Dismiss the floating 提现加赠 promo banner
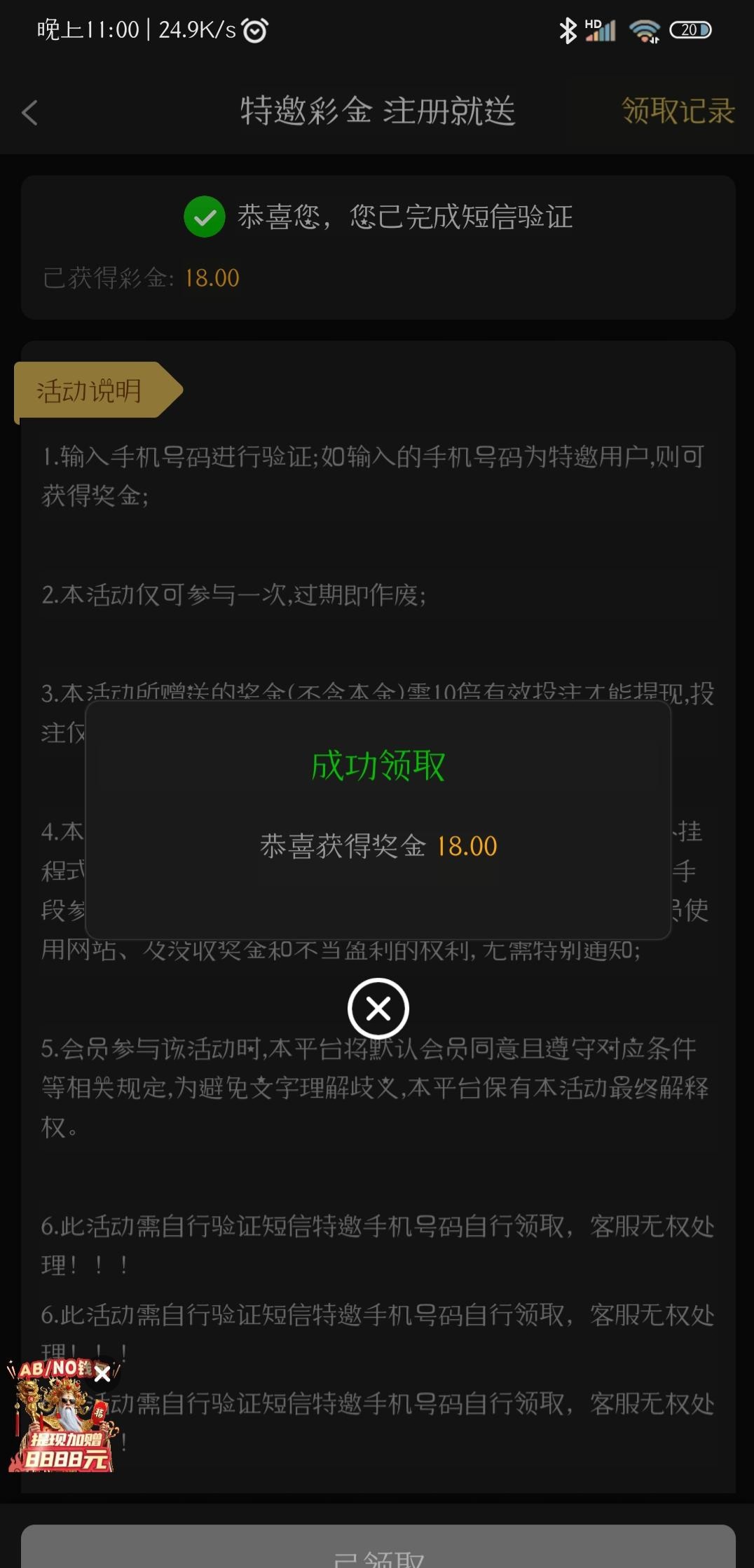The image size is (754, 1568). point(102,1374)
